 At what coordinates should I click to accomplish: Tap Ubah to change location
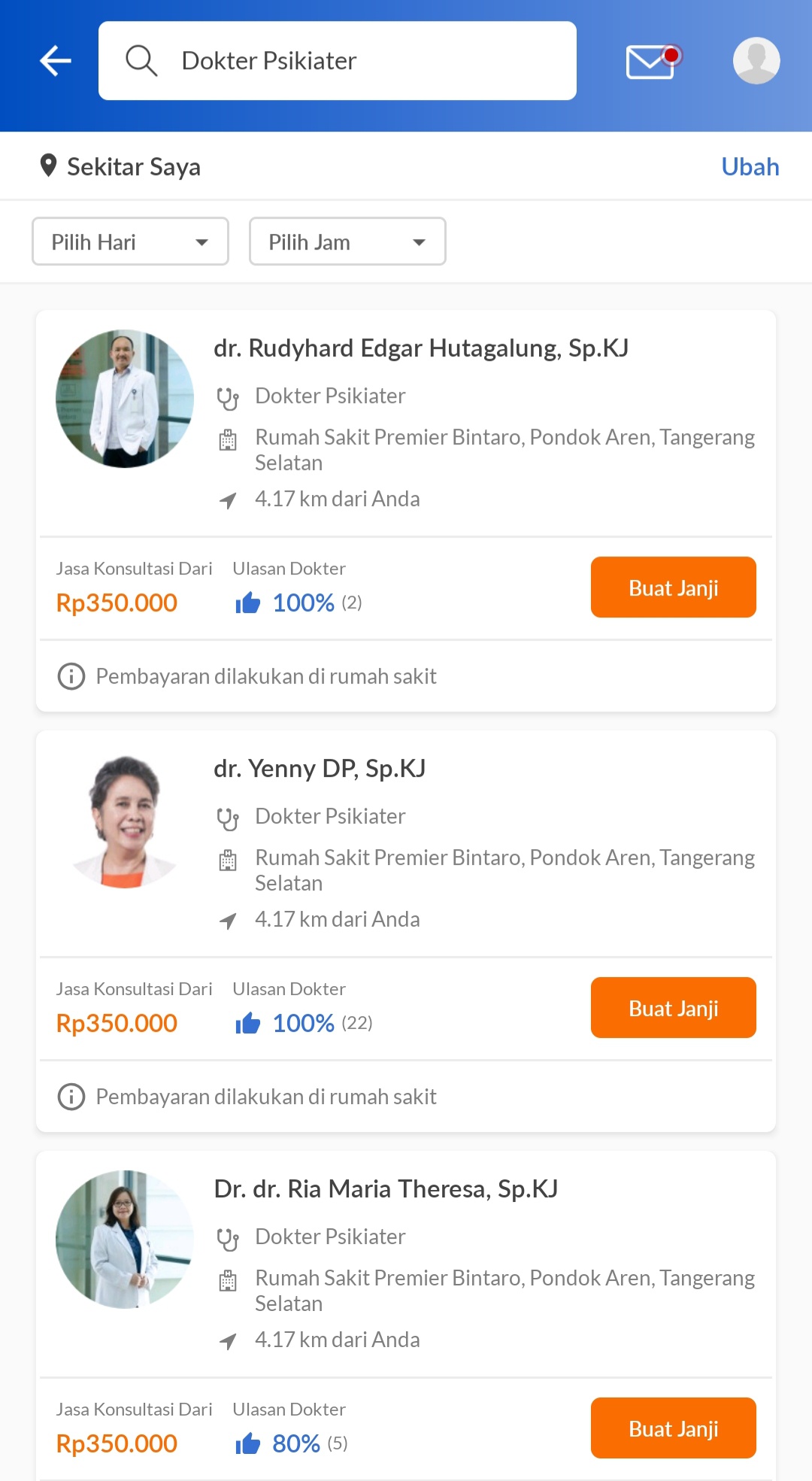750,166
